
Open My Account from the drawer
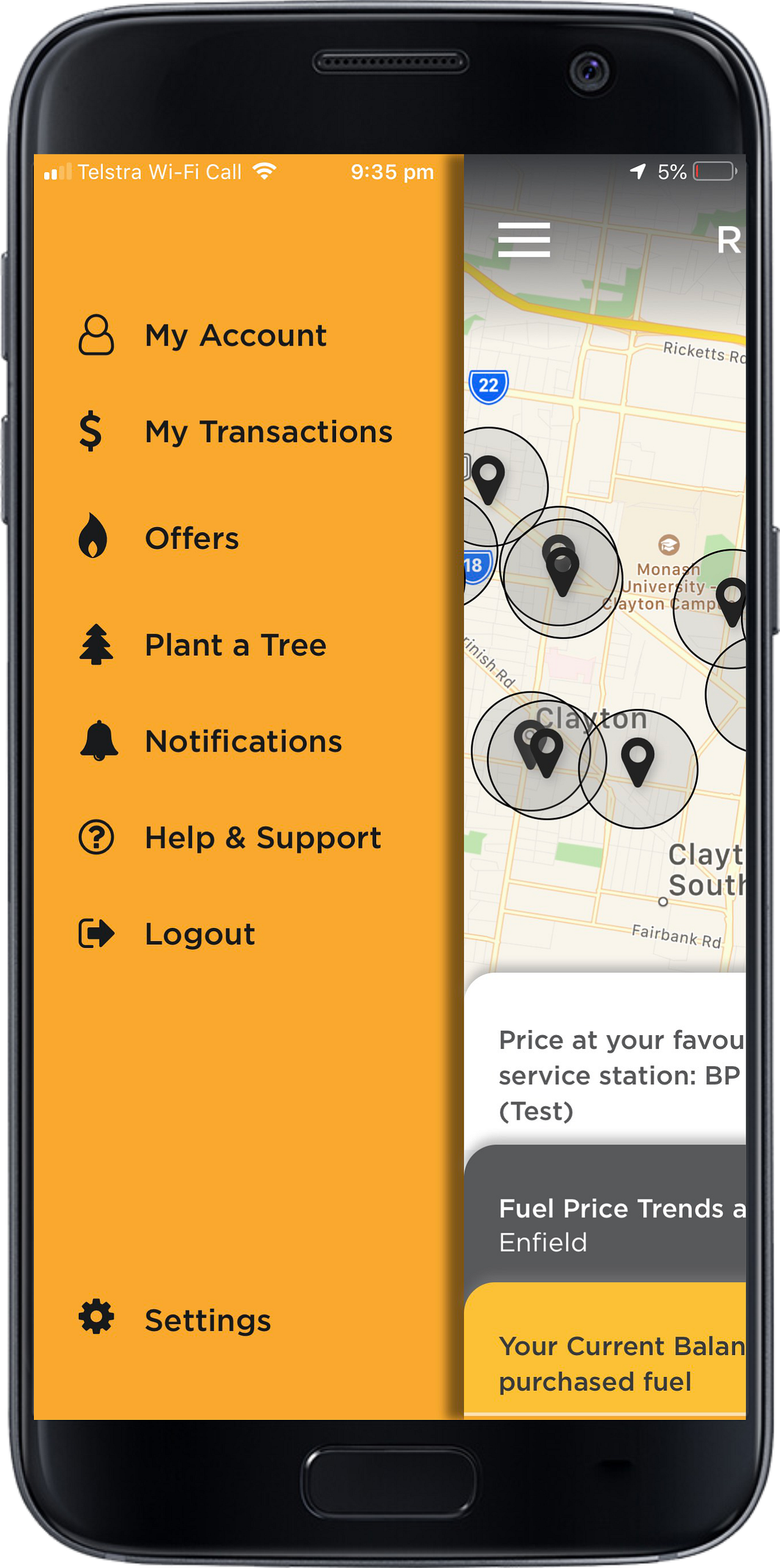(235, 335)
